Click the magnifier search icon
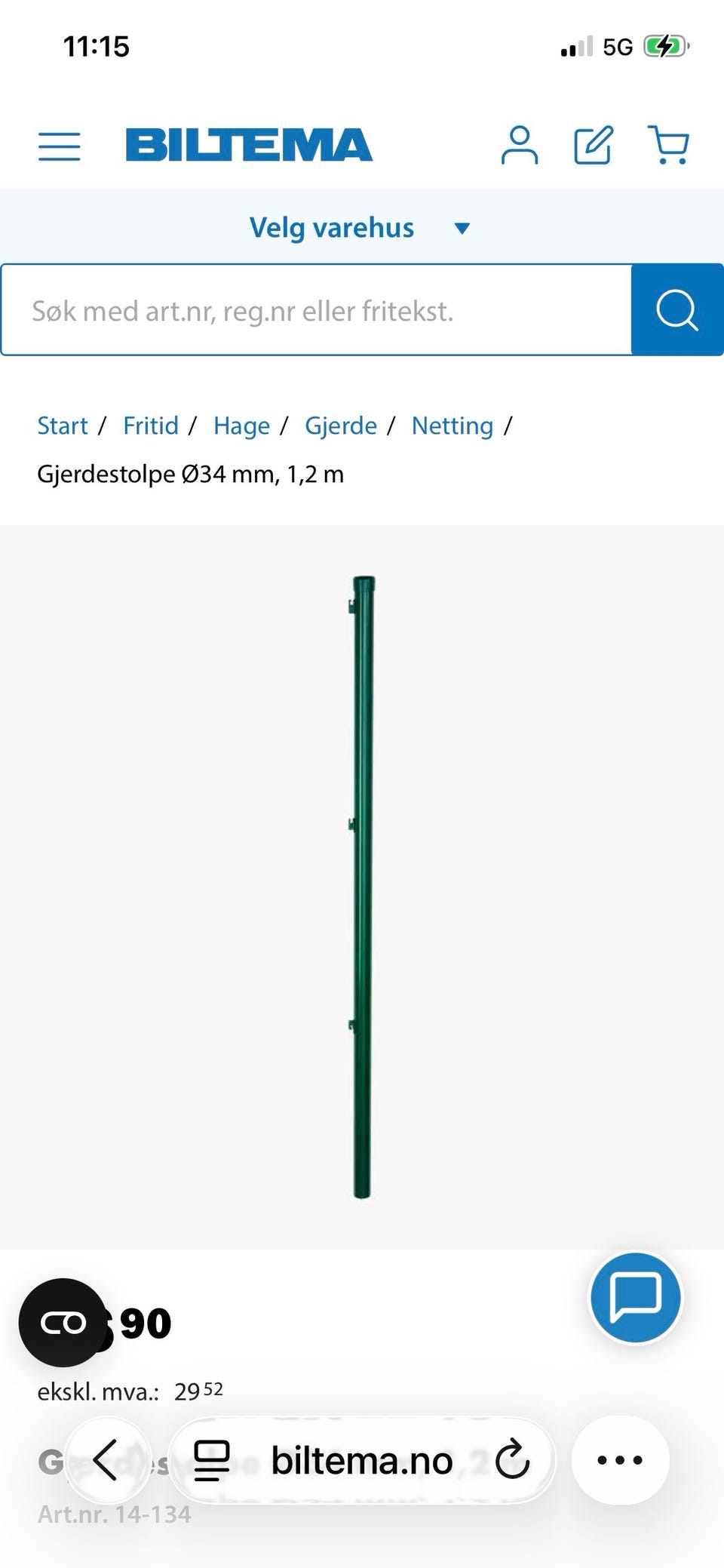 pos(676,309)
